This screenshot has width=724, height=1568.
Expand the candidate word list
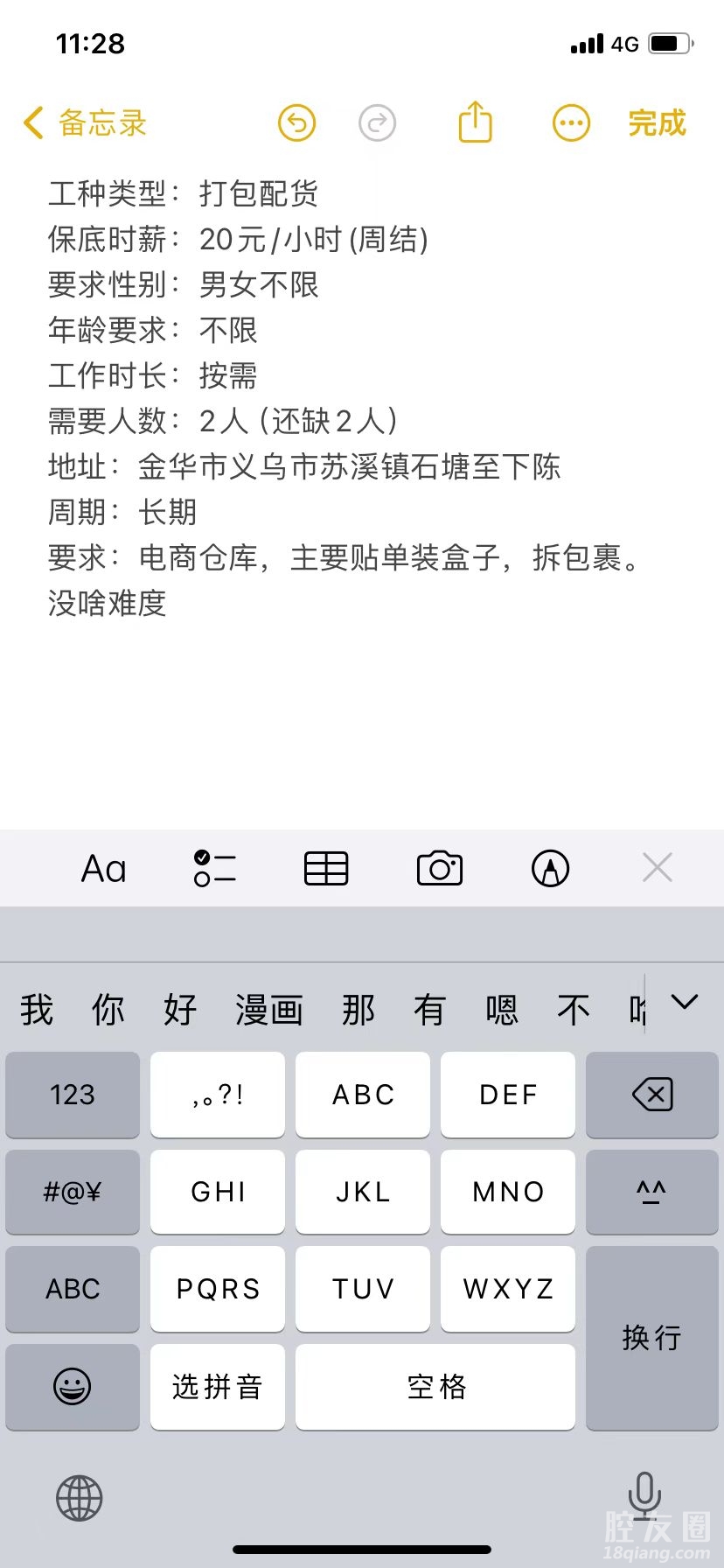pyautogui.click(x=684, y=1003)
